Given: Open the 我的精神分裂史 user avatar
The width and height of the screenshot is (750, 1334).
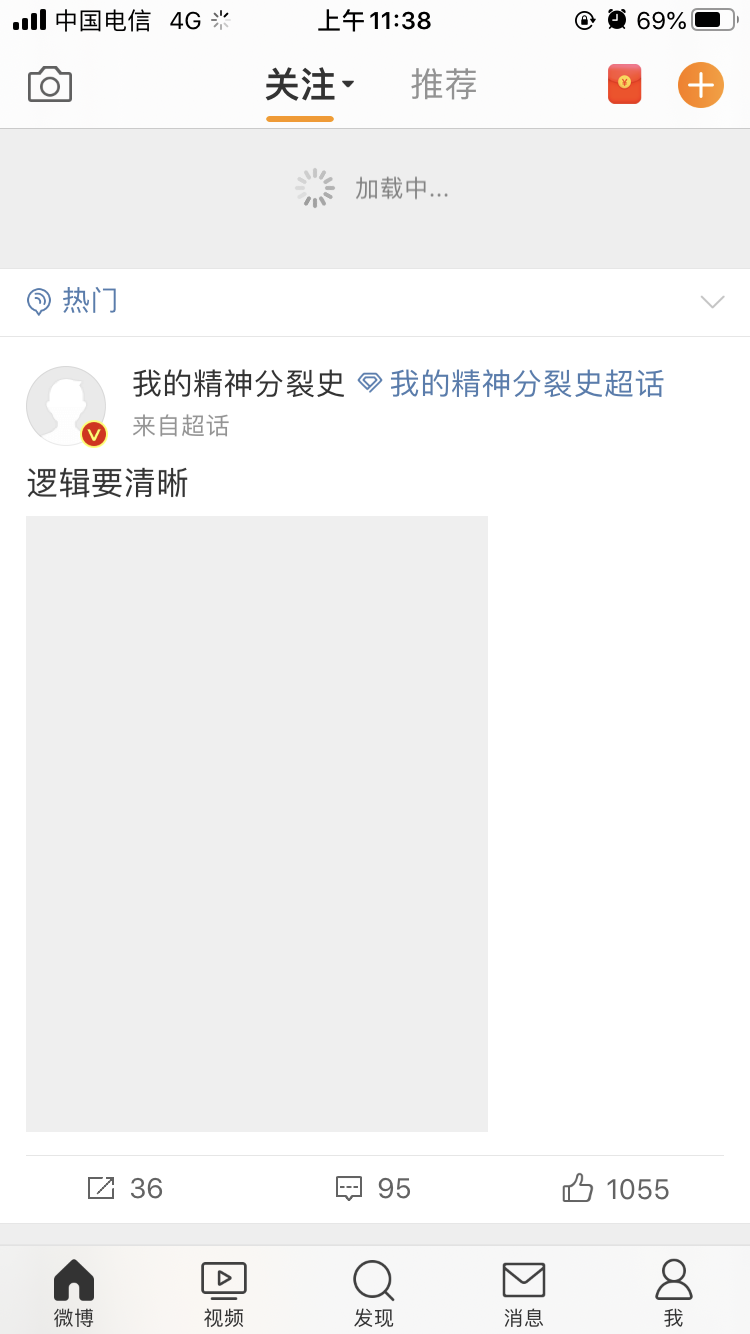Looking at the screenshot, I should [x=66, y=405].
